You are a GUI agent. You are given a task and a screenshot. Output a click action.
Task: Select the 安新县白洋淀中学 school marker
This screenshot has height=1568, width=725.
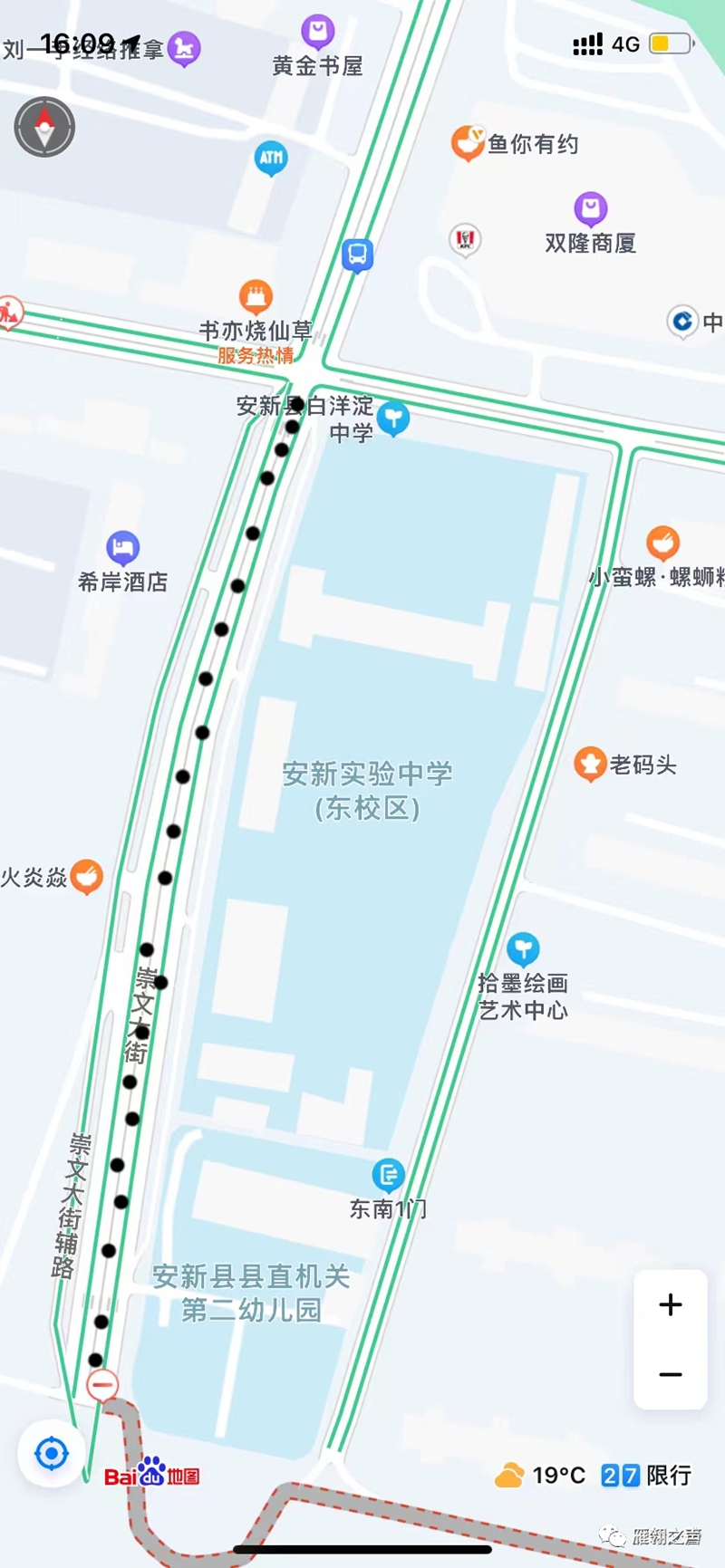tap(393, 418)
